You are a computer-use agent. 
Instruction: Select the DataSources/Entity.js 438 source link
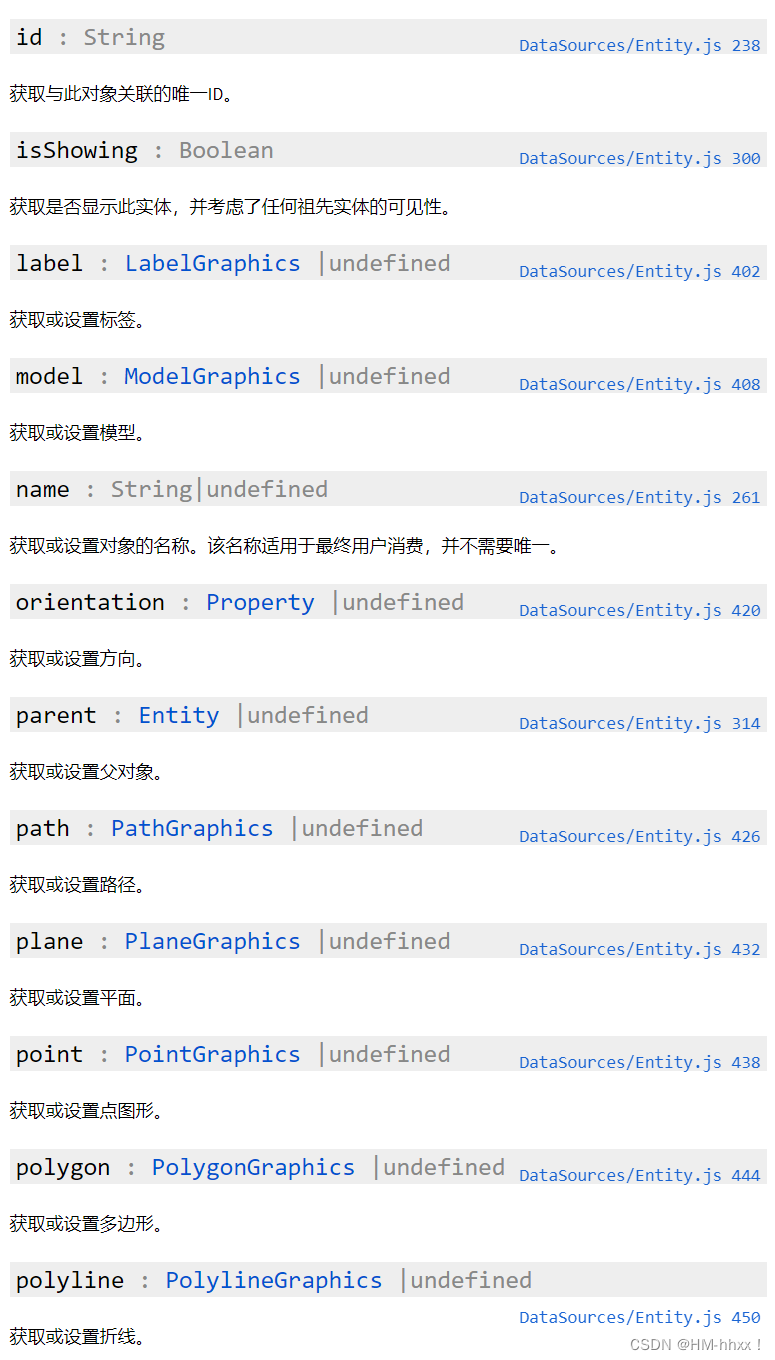639,1062
